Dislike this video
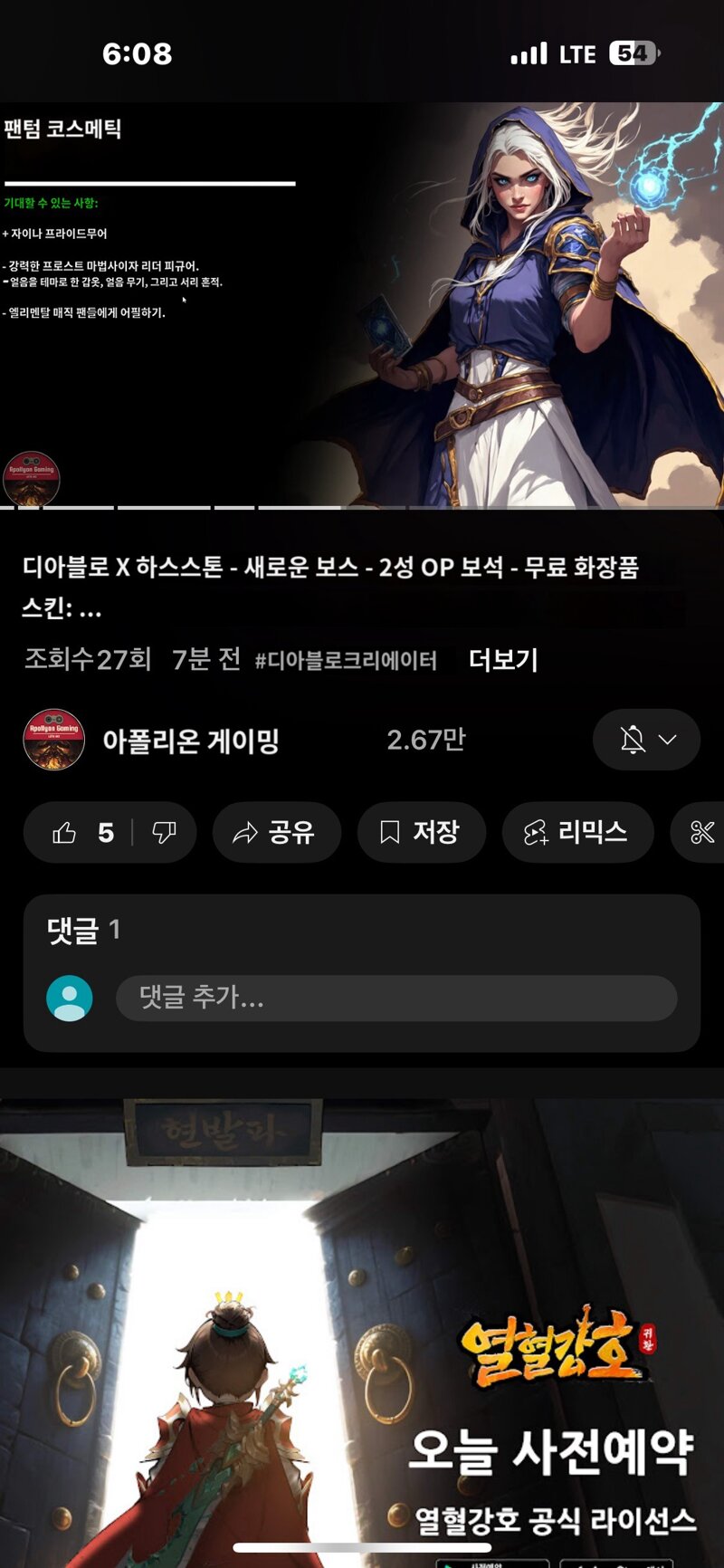724x1568 pixels. [x=164, y=832]
